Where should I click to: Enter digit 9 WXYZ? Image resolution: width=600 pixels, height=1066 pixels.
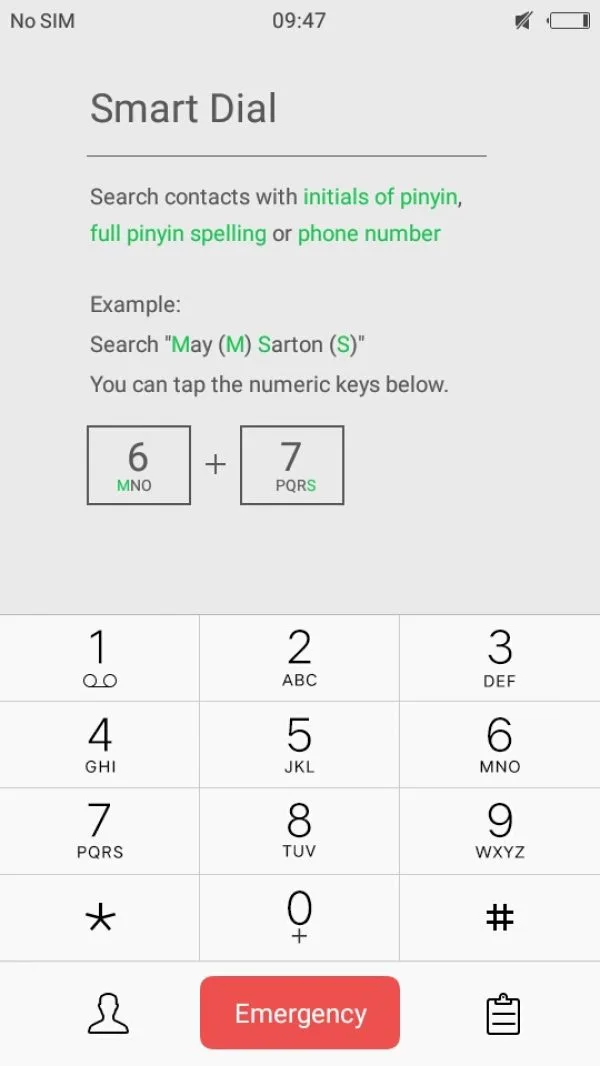click(499, 831)
